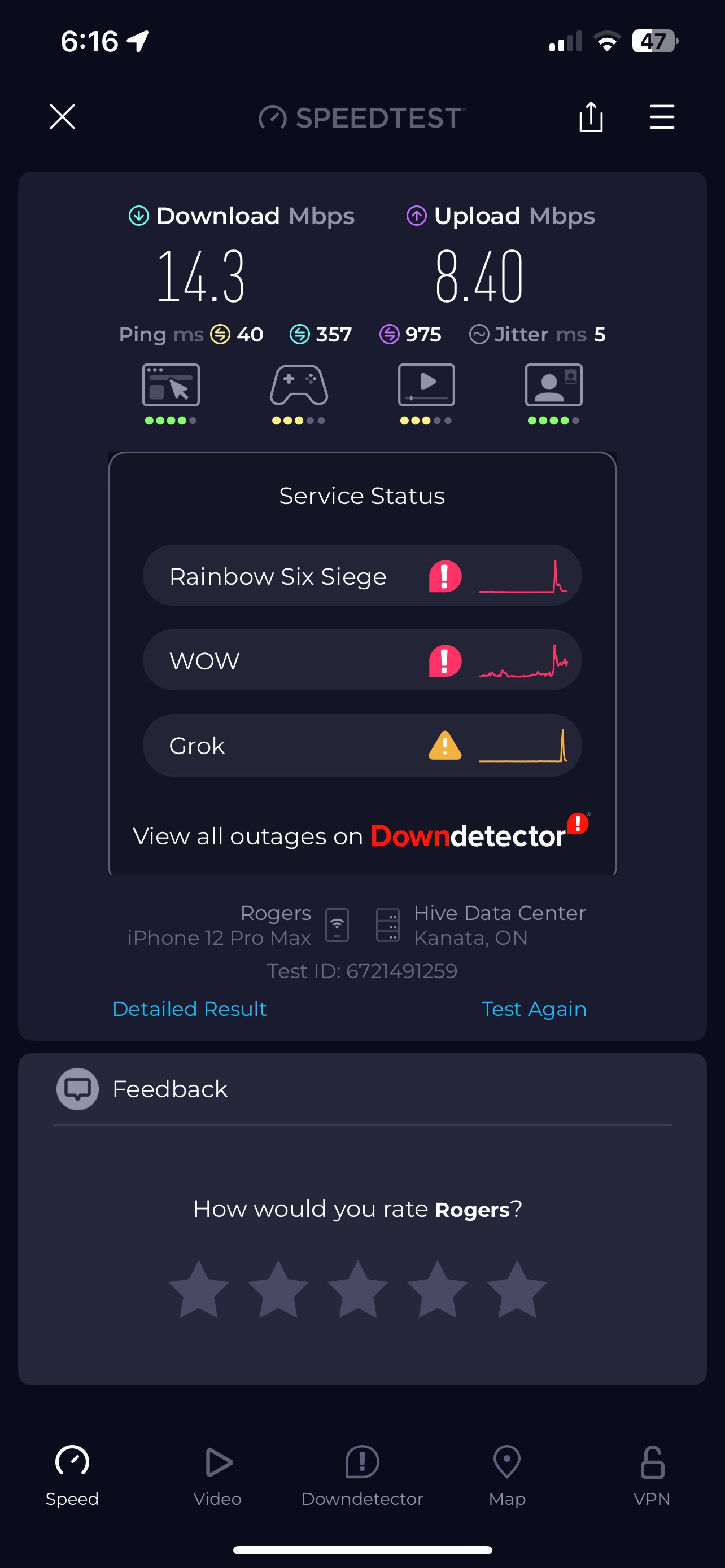
Task: Open the video streaming quality score icon
Action: click(426, 386)
